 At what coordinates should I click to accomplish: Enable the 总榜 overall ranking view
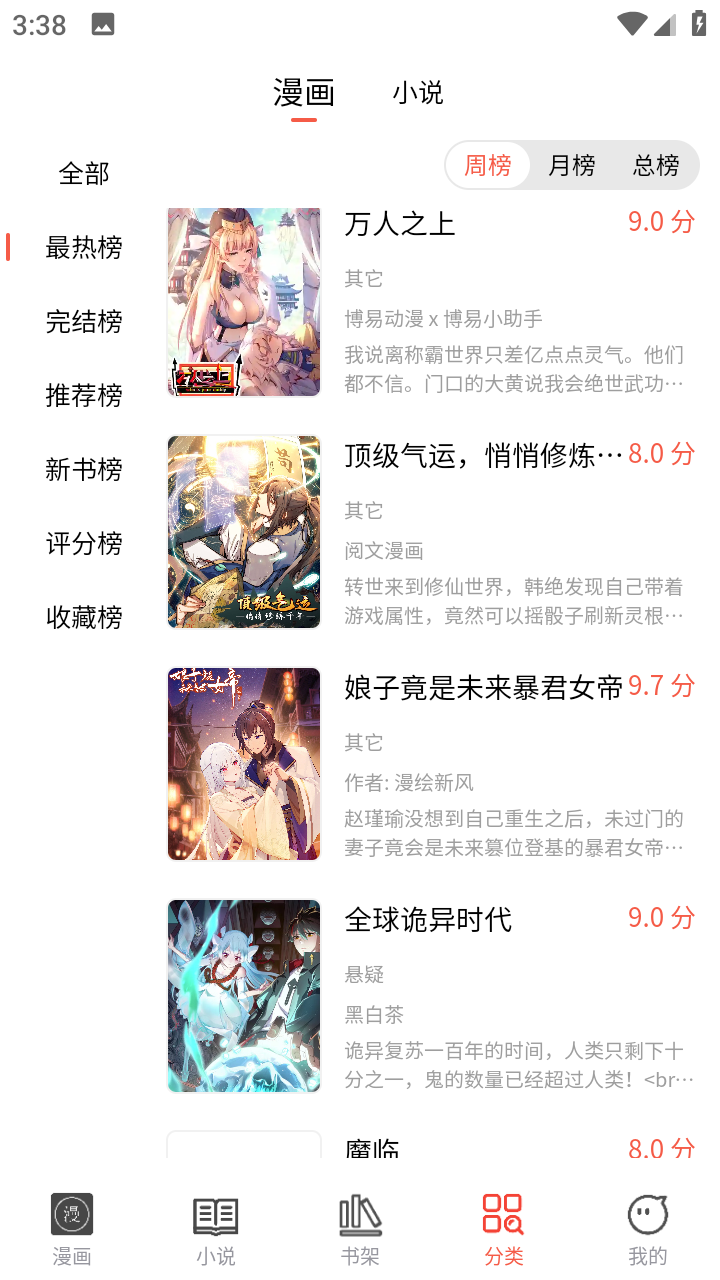[x=655, y=165]
